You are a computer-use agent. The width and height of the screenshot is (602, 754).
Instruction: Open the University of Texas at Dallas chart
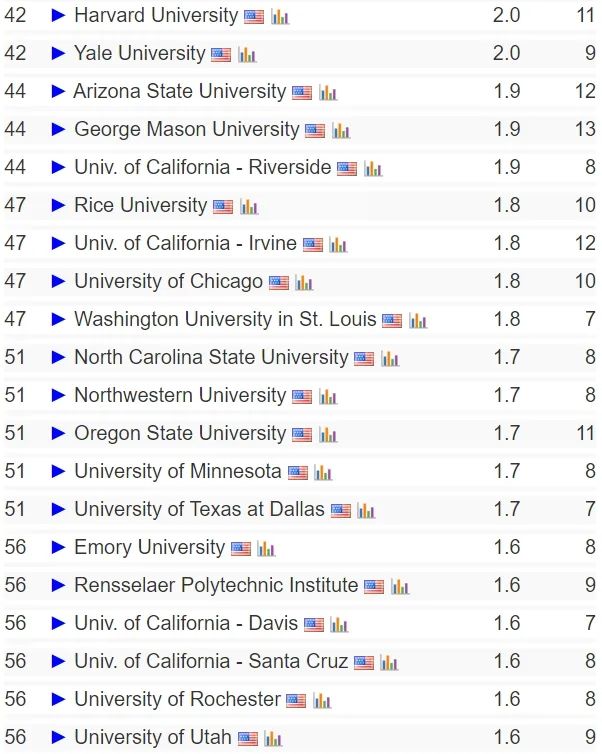pos(366,510)
